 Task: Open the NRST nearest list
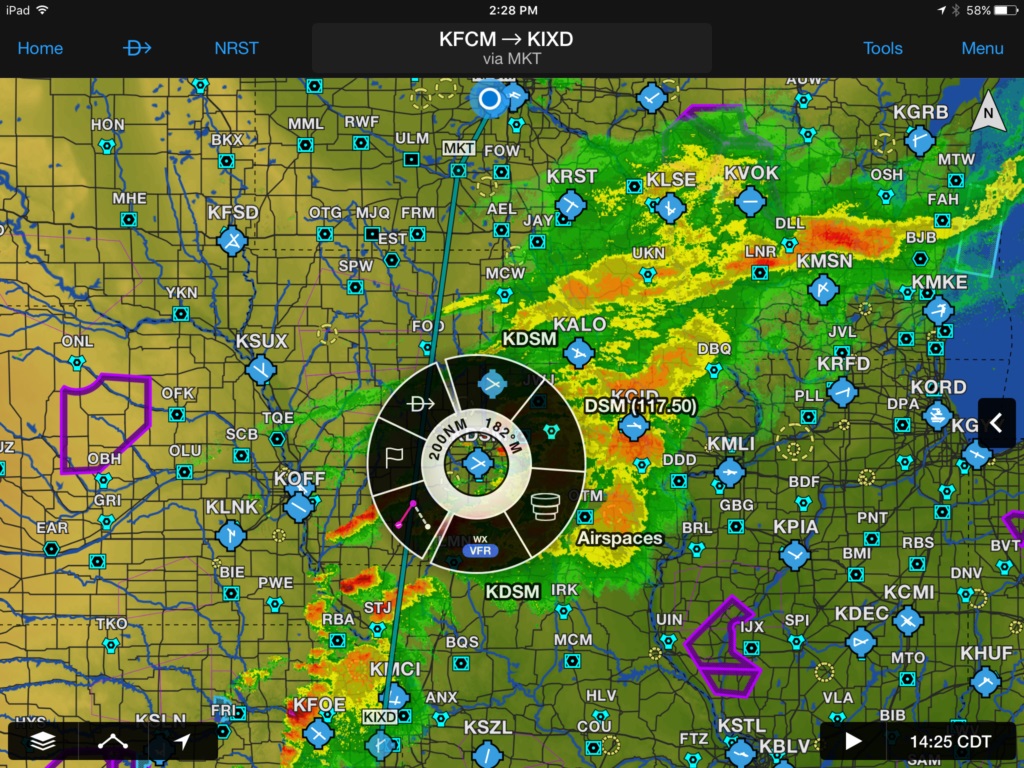tap(236, 48)
